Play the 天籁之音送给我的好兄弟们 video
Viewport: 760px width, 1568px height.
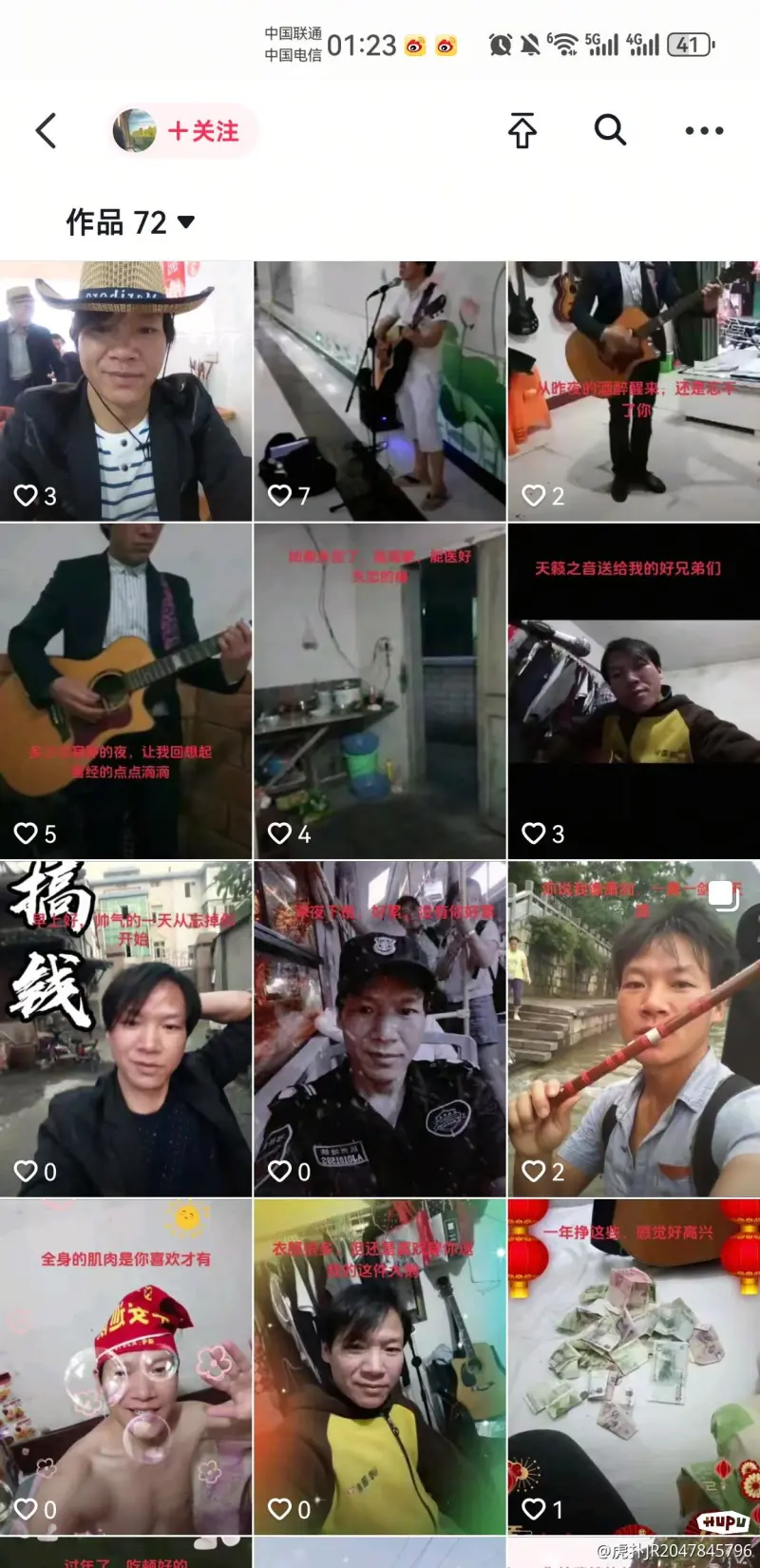coord(634,691)
